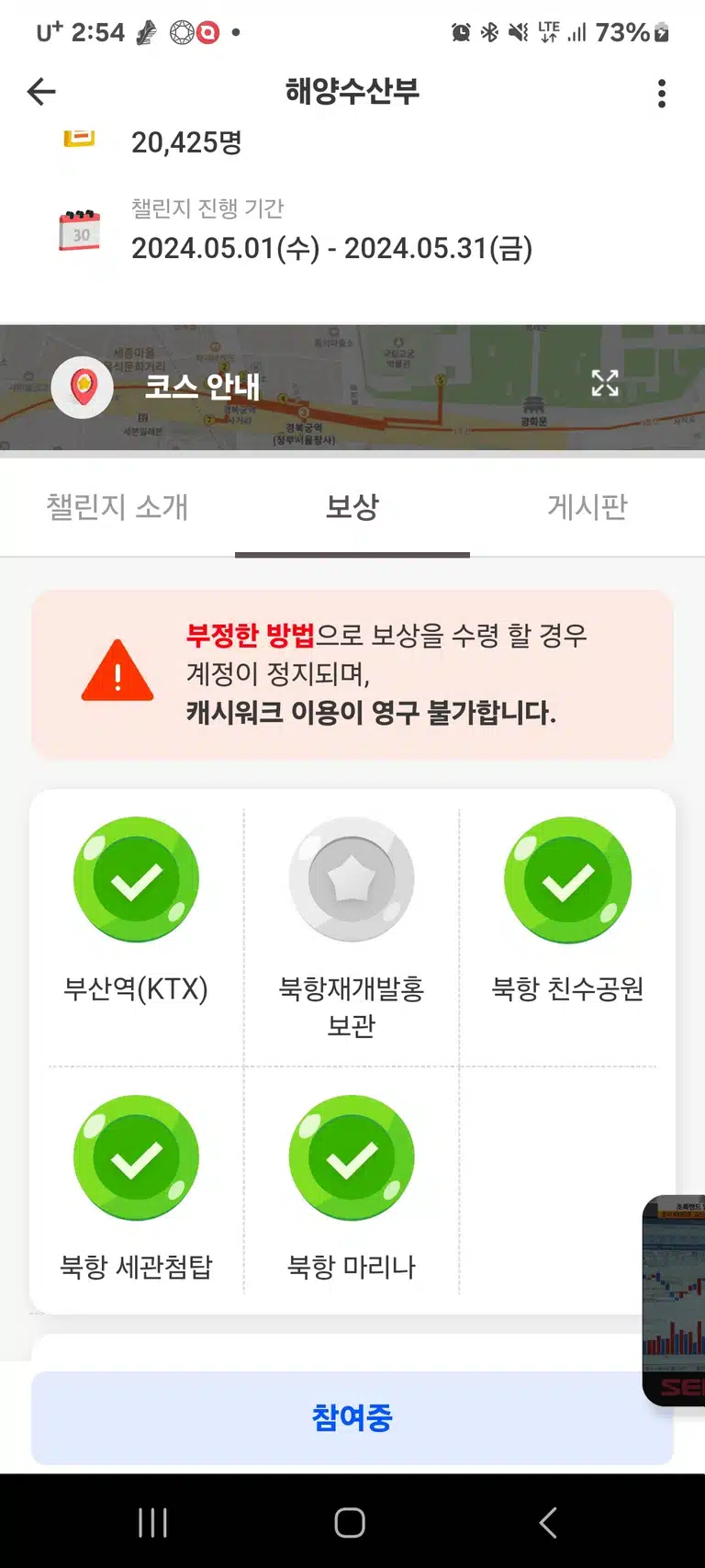Tap the 북항 세관첨탑 badge
Image resolution: width=705 pixels, height=1568 pixels.
coord(136,1157)
